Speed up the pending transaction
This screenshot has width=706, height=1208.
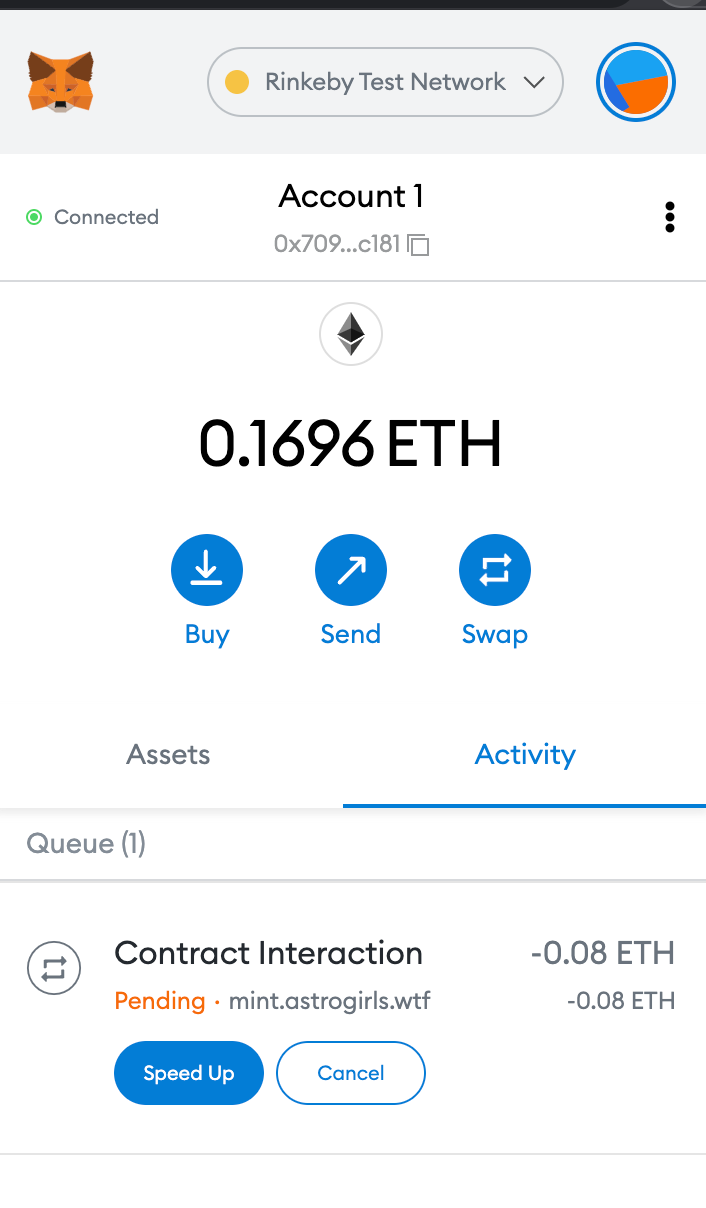click(x=189, y=1073)
